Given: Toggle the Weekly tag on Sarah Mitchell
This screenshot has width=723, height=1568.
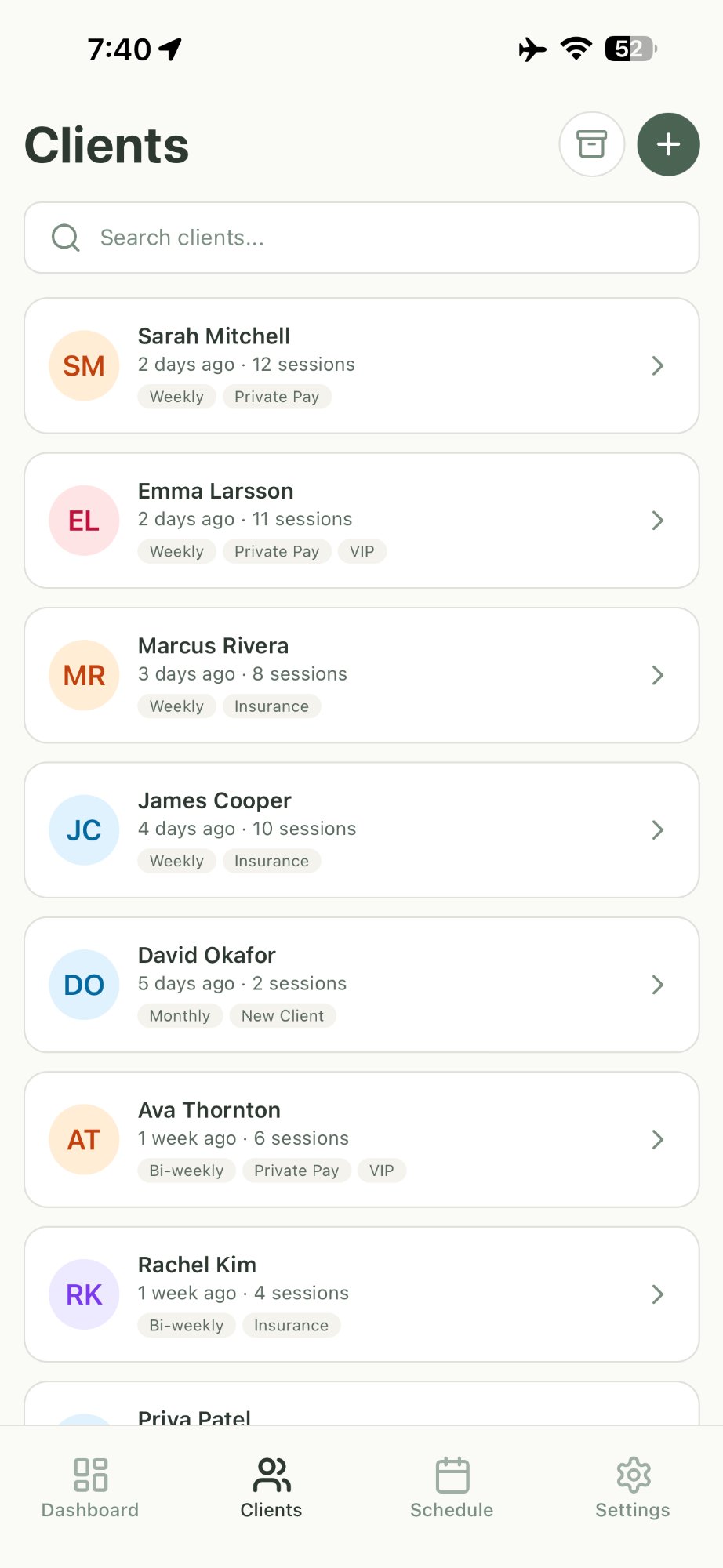Looking at the screenshot, I should (176, 397).
